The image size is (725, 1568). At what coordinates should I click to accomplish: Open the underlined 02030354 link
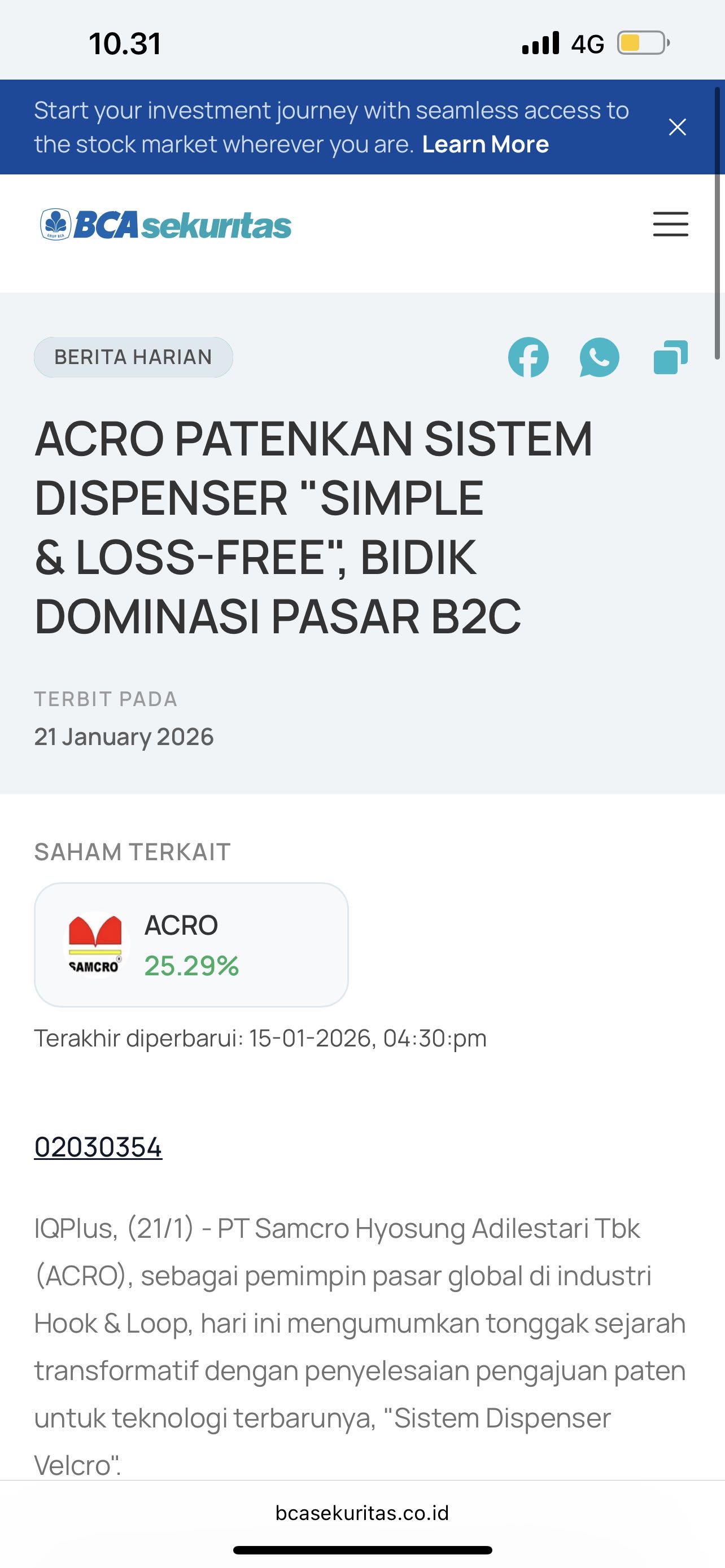(98, 1147)
